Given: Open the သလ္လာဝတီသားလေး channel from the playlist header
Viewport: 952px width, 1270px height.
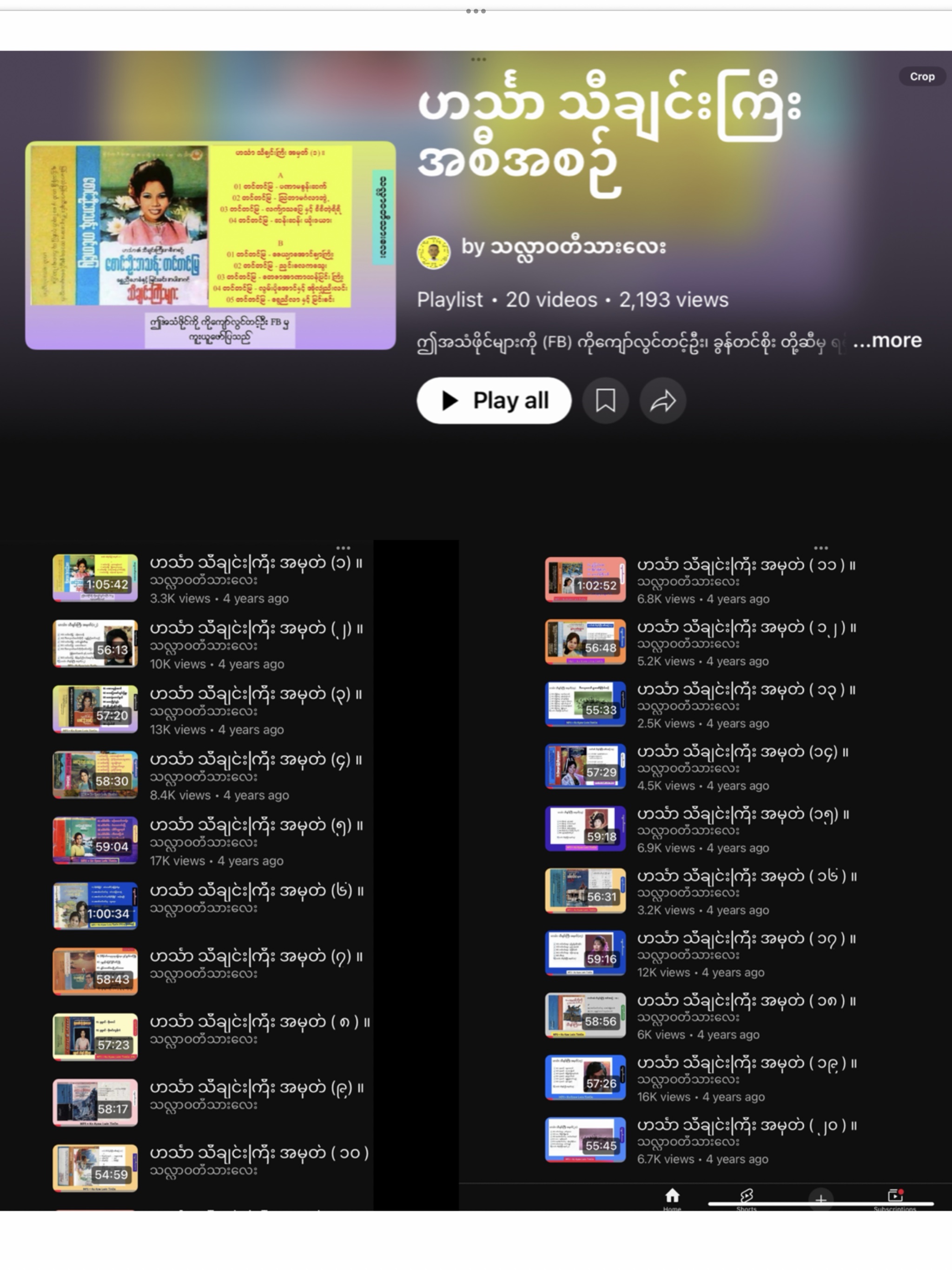Looking at the screenshot, I should (563, 247).
